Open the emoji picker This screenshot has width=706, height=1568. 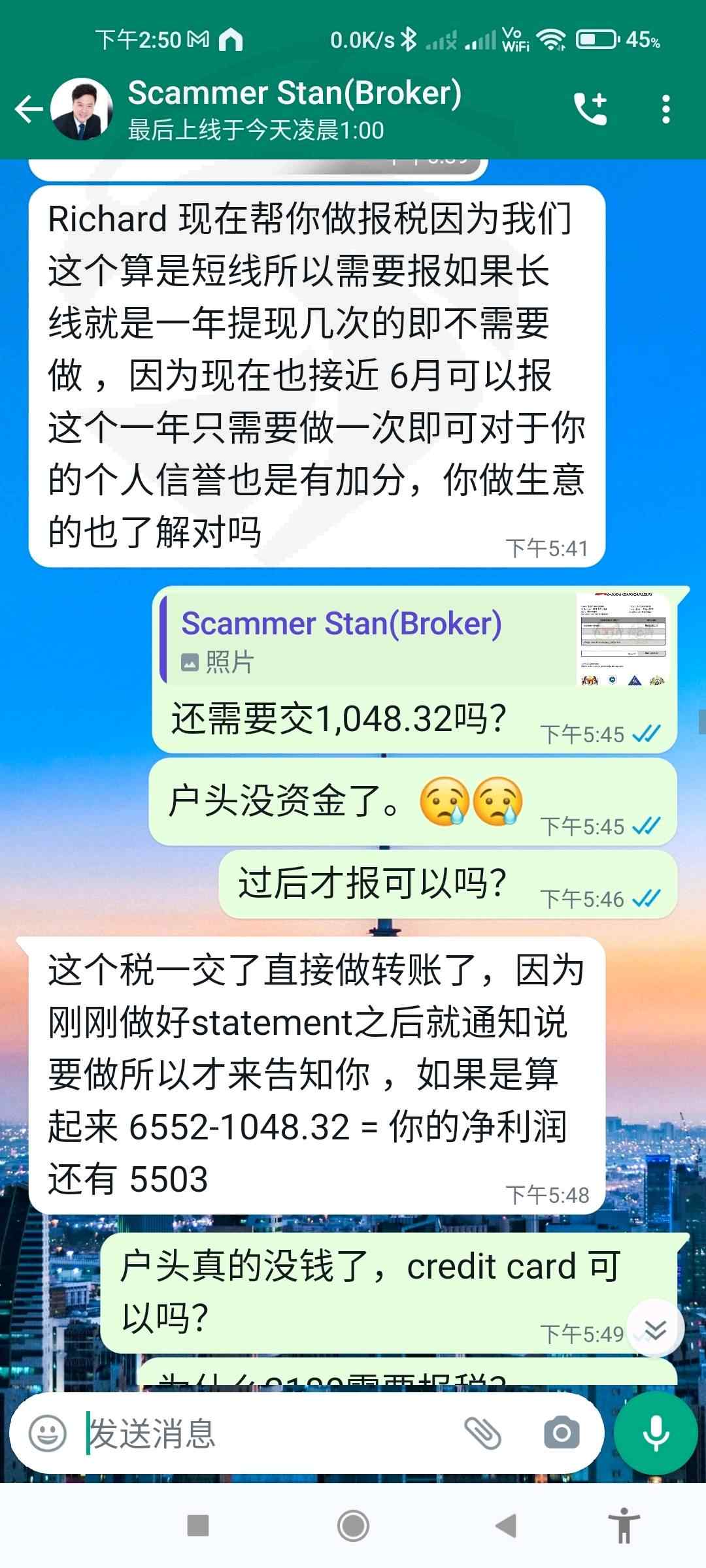48,1433
